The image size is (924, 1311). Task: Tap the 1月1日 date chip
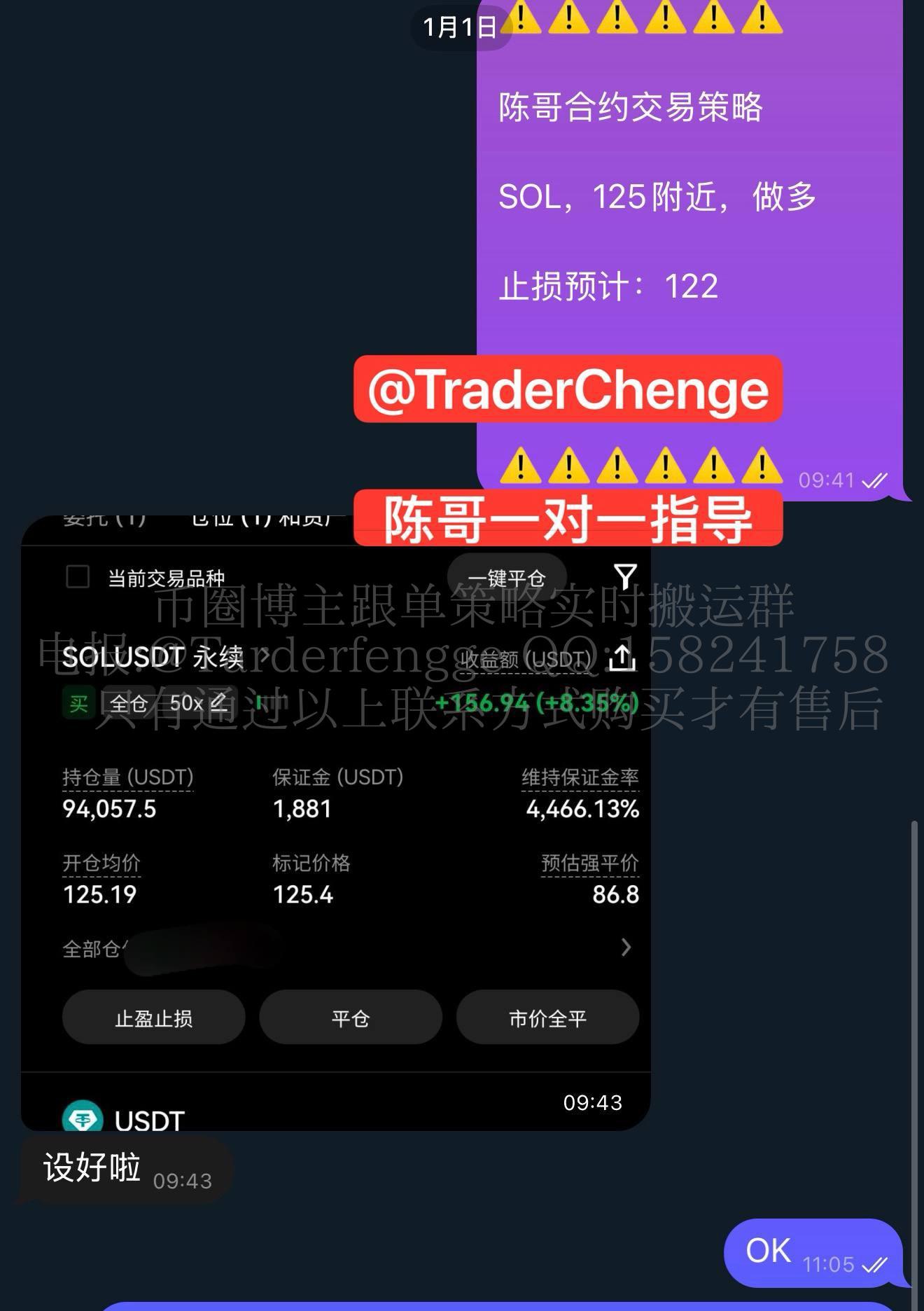(x=460, y=28)
